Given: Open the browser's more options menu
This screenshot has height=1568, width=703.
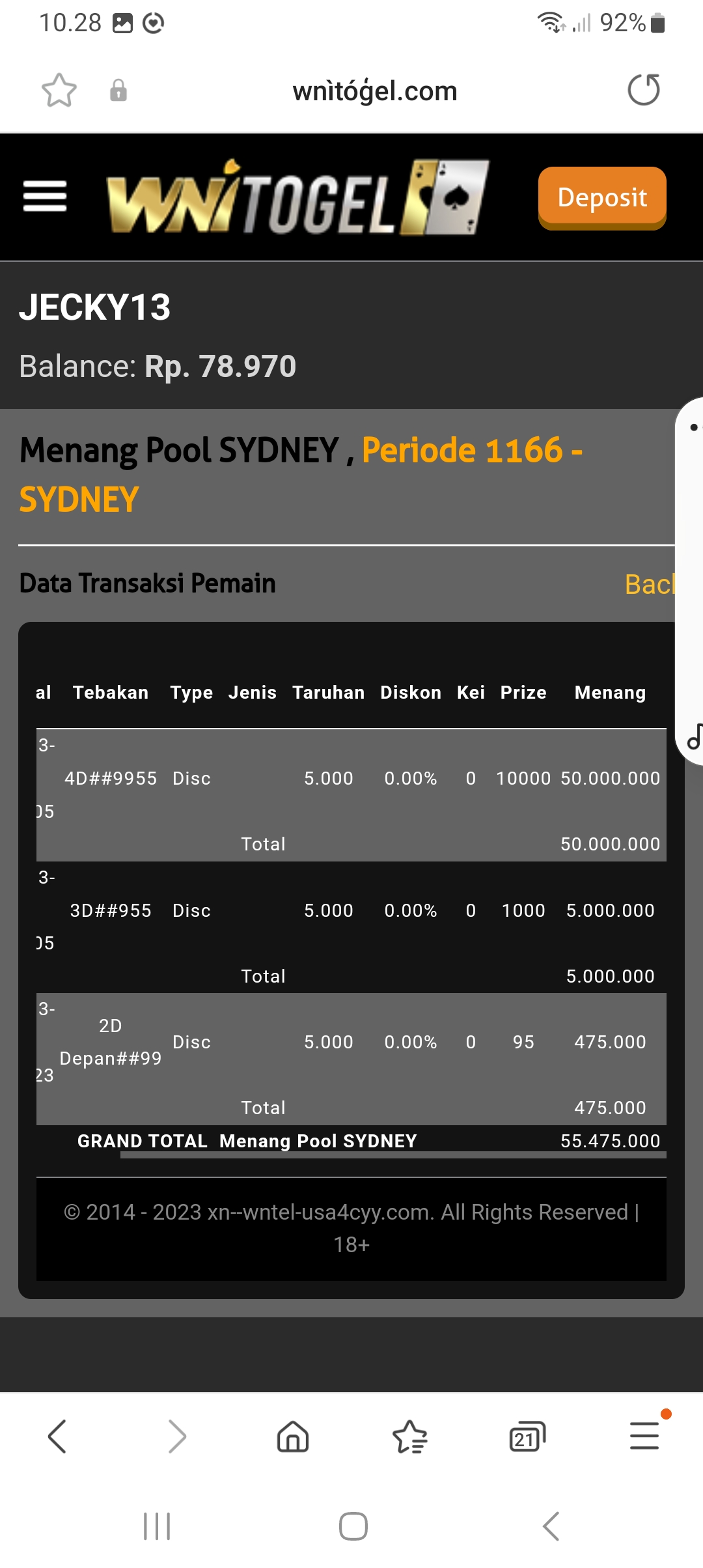Looking at the screenshot, I should 644,1436.
